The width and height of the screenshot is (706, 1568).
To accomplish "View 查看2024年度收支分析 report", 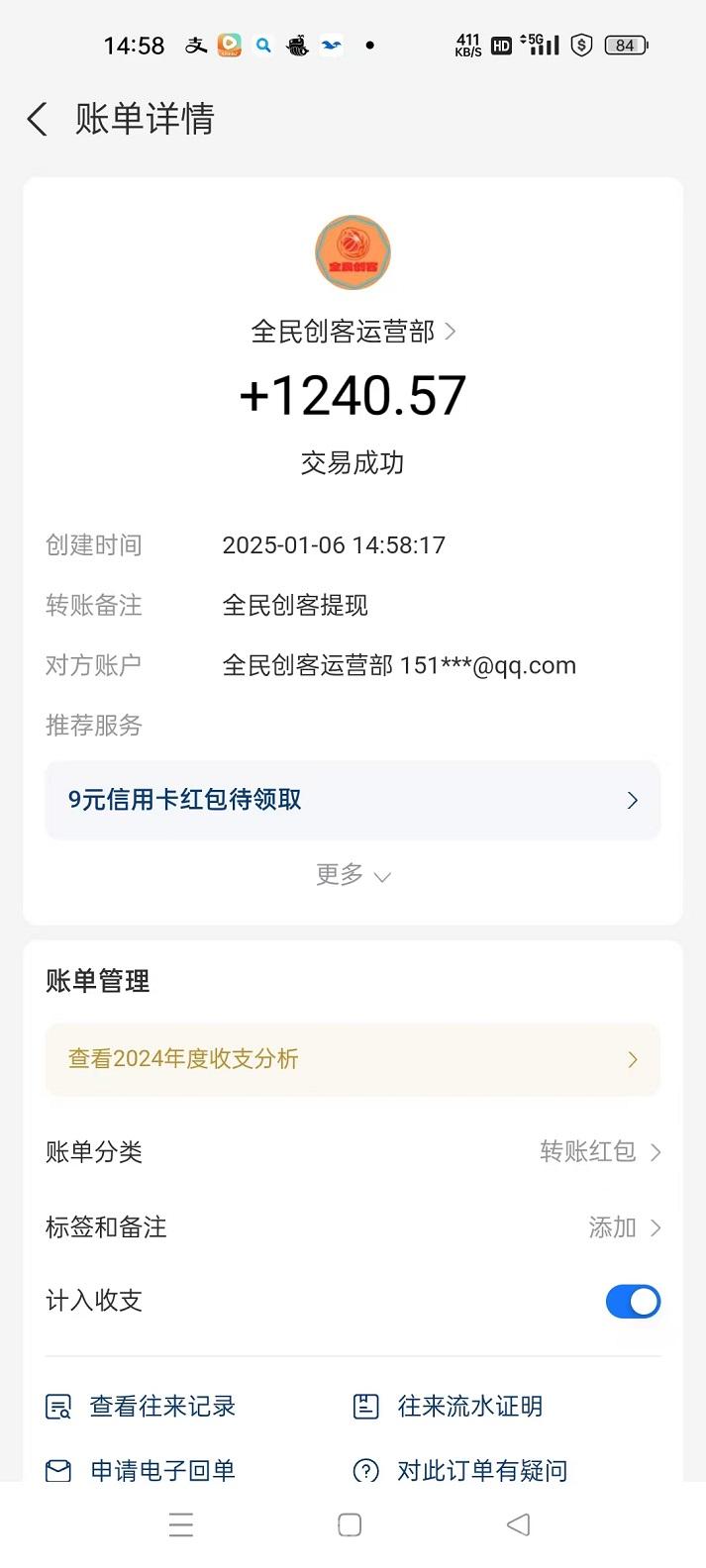I will coord(353,1059).
